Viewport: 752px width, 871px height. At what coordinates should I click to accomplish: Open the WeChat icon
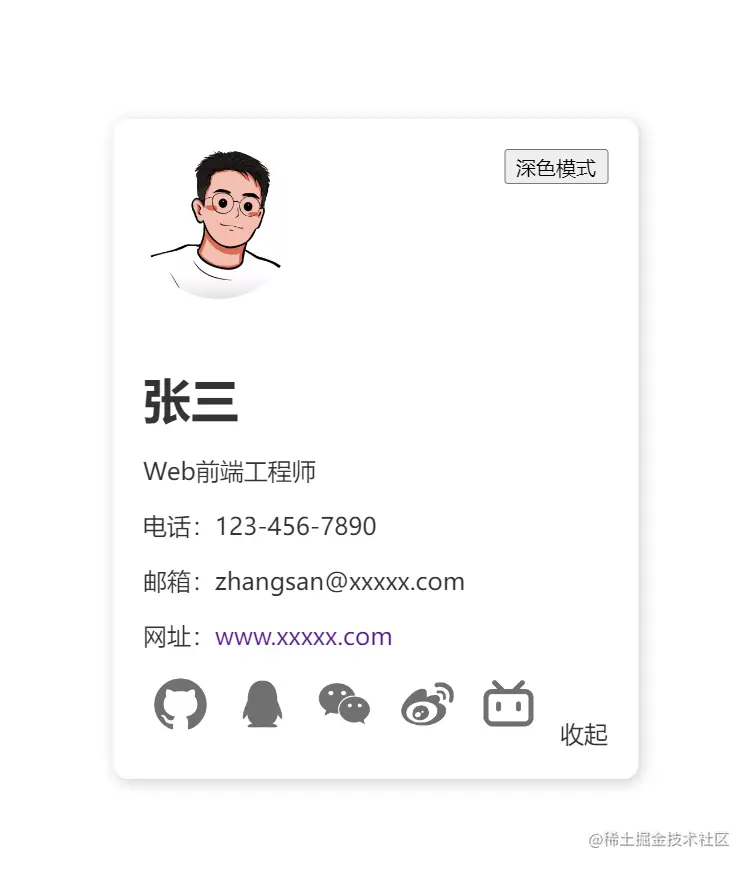pyautogui.click(x=345, y=704)
